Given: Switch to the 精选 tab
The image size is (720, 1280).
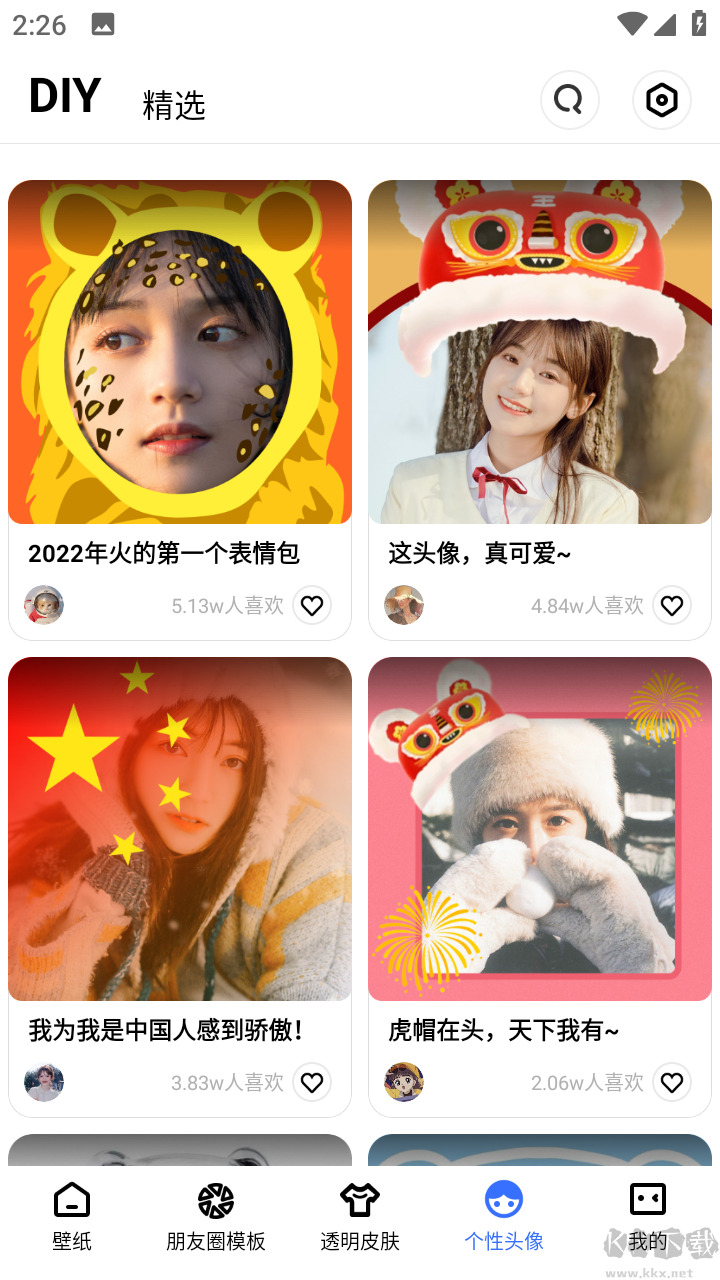Looking at the screenshot, I should [174, 105].
